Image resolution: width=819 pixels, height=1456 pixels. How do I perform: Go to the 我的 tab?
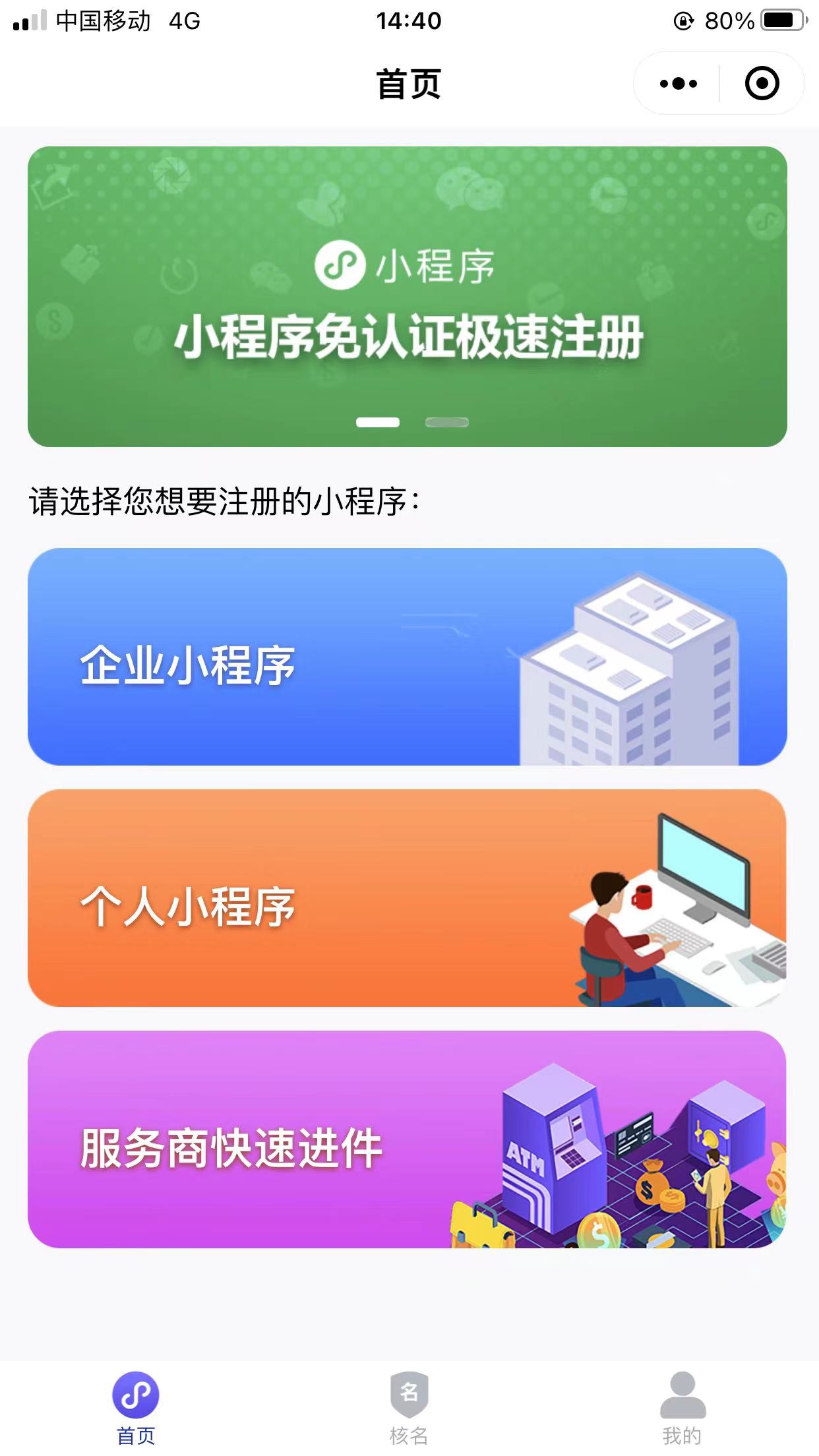click(682, 1407)
